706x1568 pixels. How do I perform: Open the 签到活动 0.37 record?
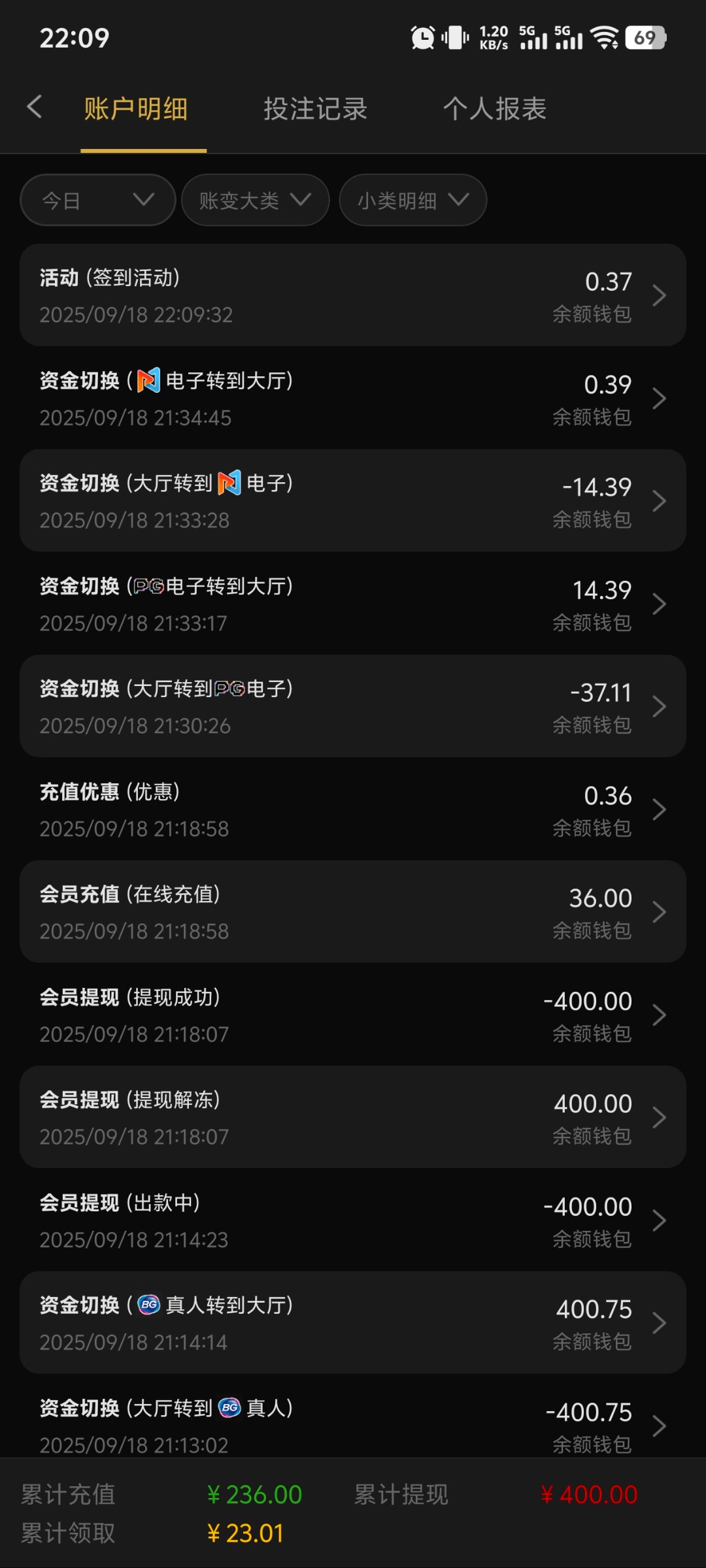coord(353,295)
